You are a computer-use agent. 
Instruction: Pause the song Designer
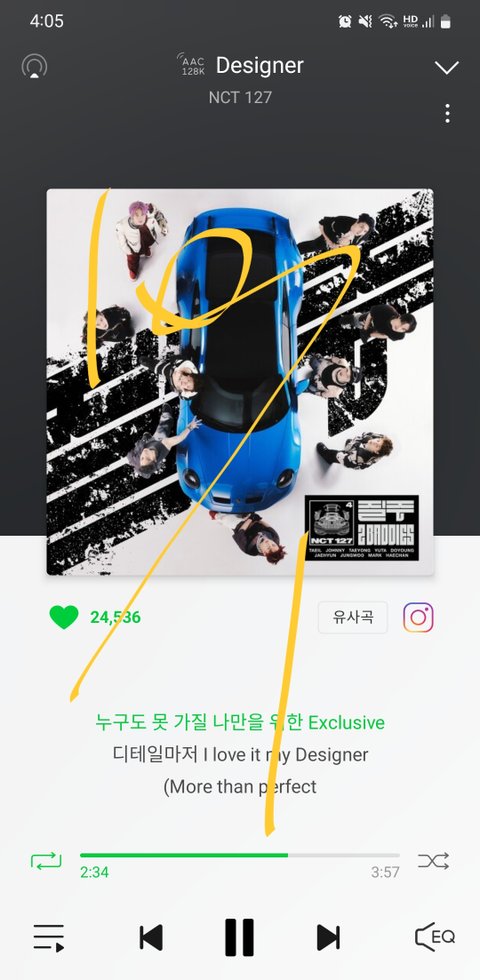(x=239, y=938)
